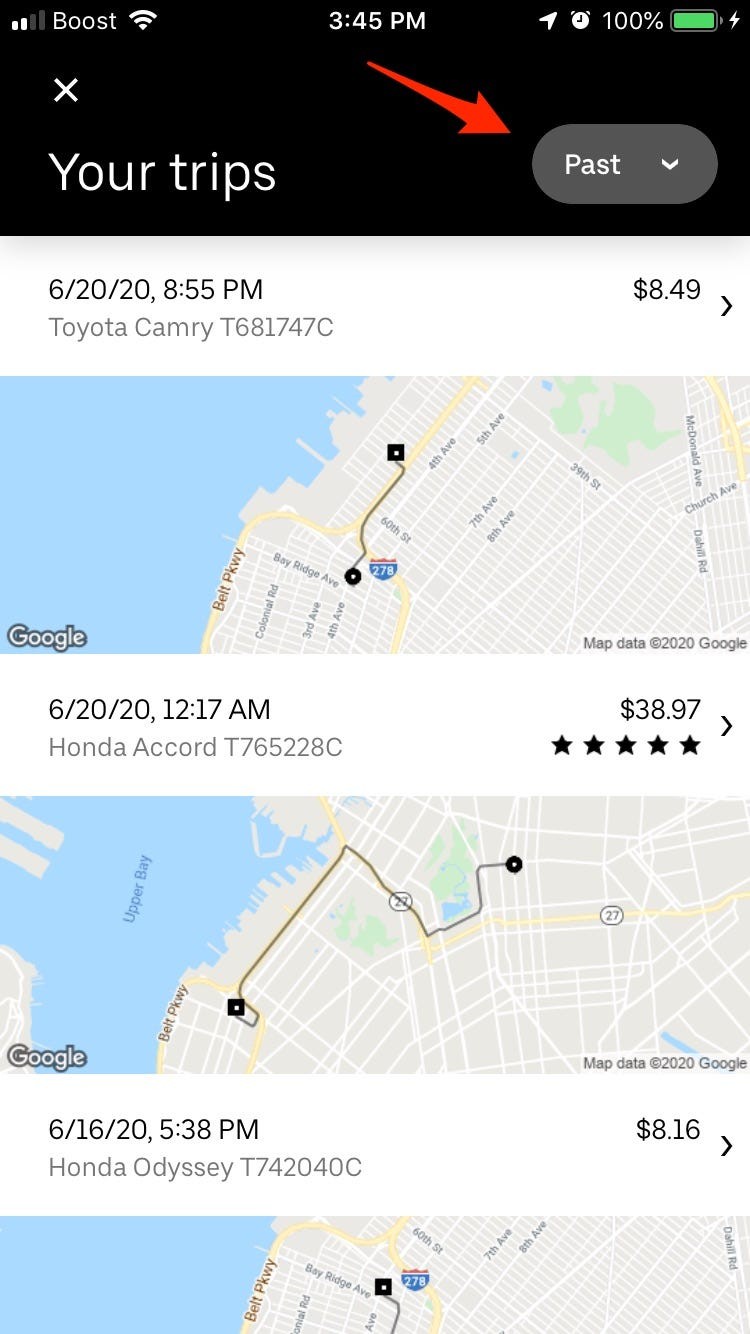Tap the $38.97 fare amount
The width and height of the screenshot is (750, 1334).
[x=660, y=710]
